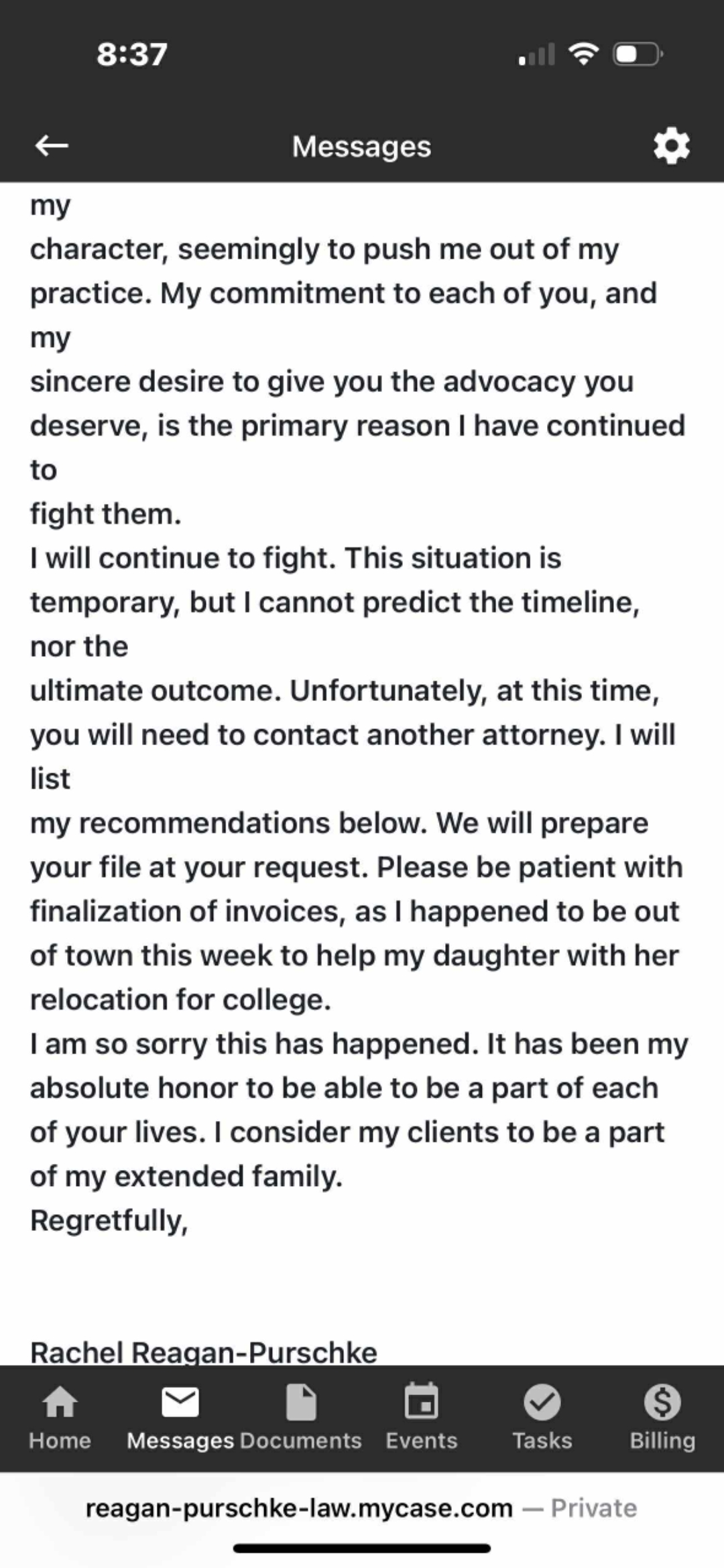Viewport: 724px width, 1568px height.
Task: Go back using the arrow icon
Action: click(52, 145)
